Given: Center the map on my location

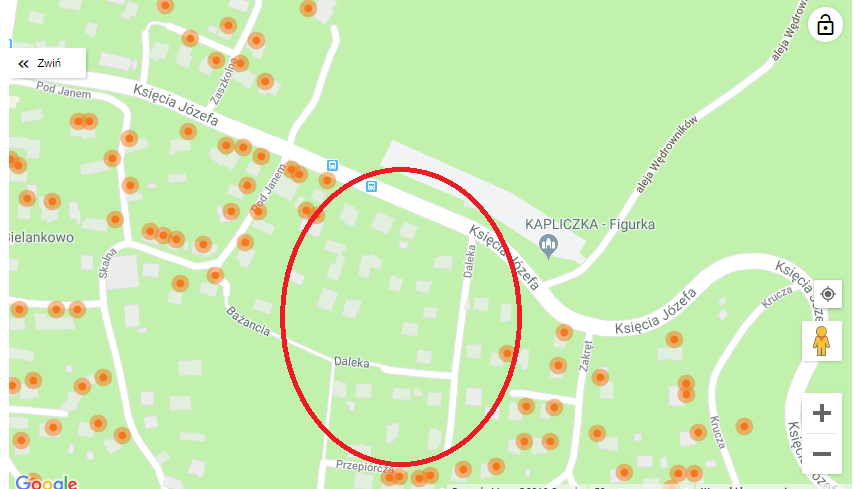Looking at the screenshot, I should 827,294.
